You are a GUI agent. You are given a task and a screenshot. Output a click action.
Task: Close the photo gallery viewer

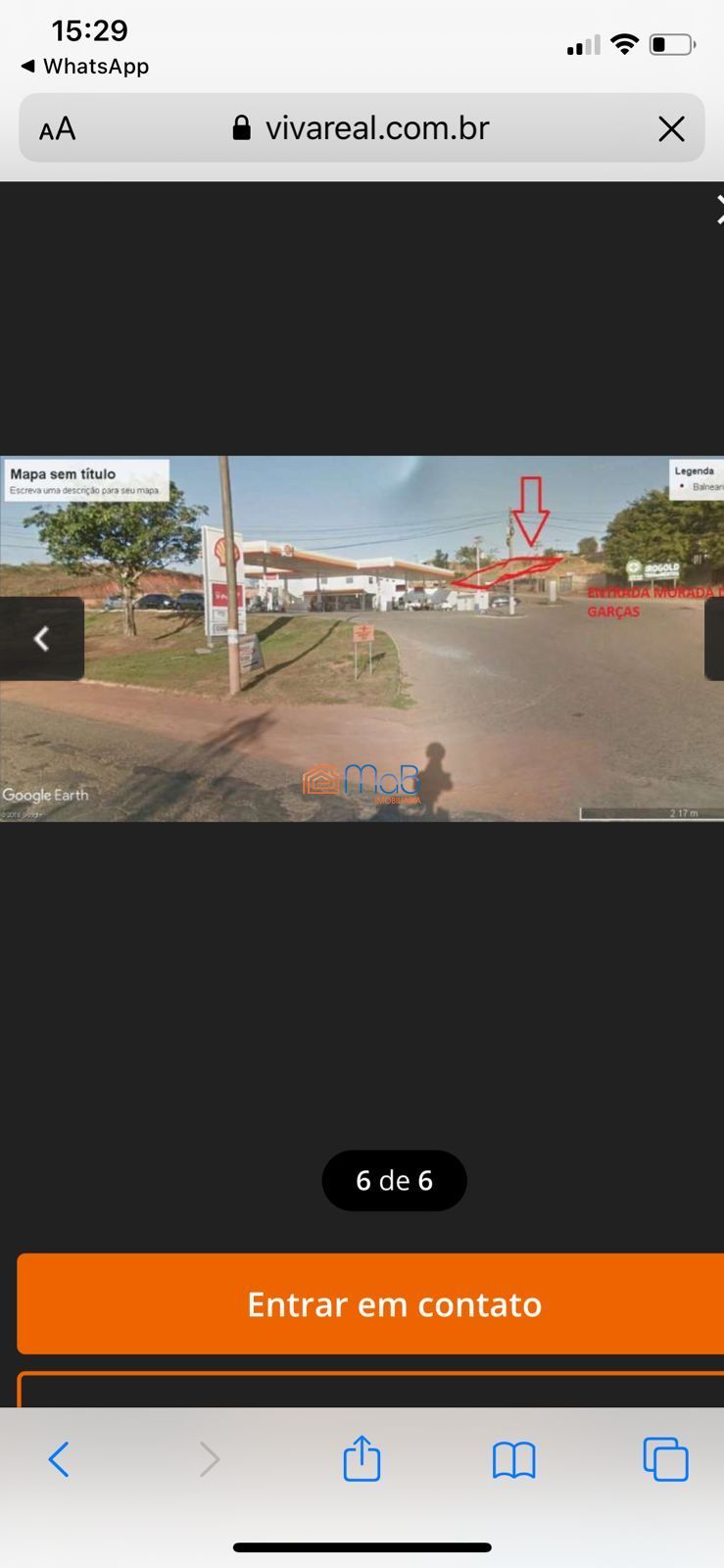(718, 209)
